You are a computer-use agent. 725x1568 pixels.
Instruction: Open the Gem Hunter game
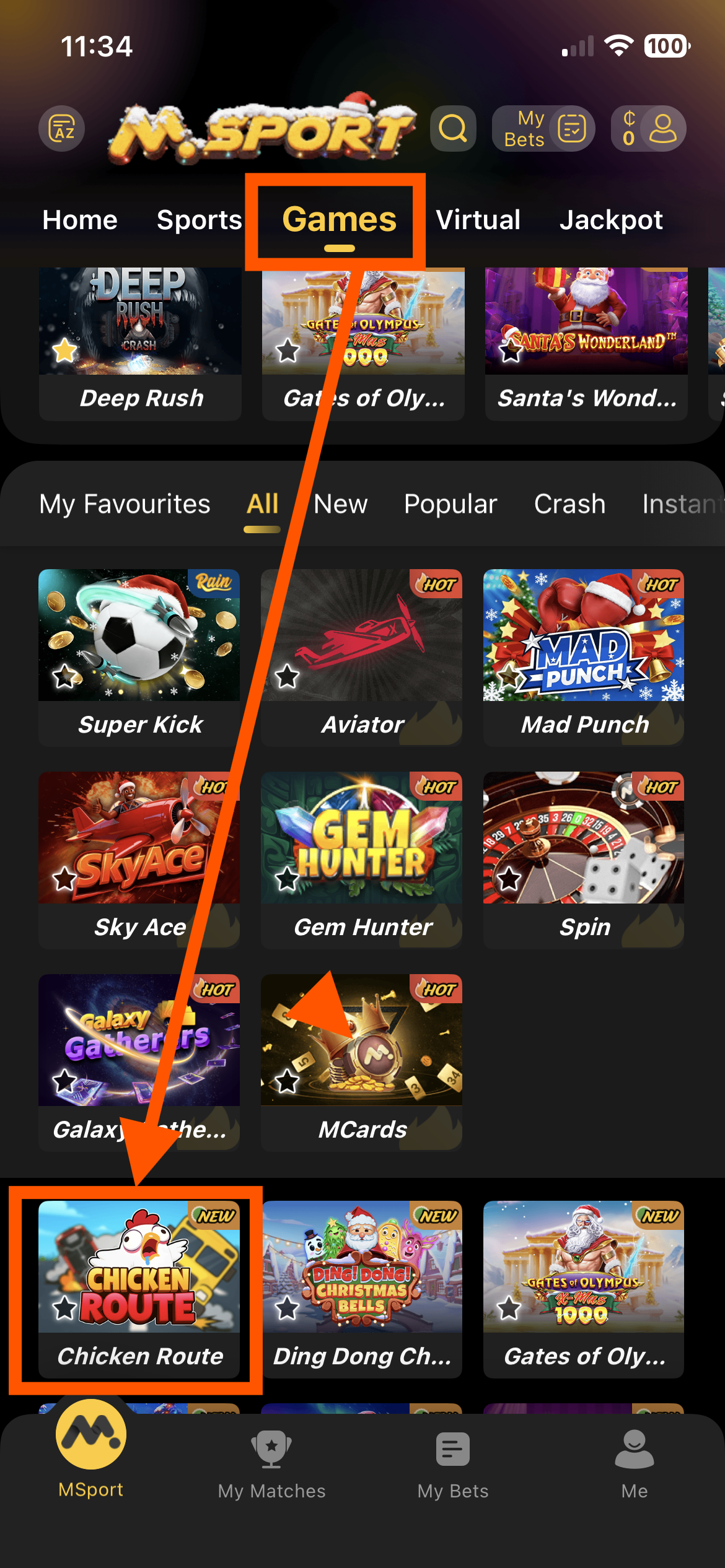361,859
